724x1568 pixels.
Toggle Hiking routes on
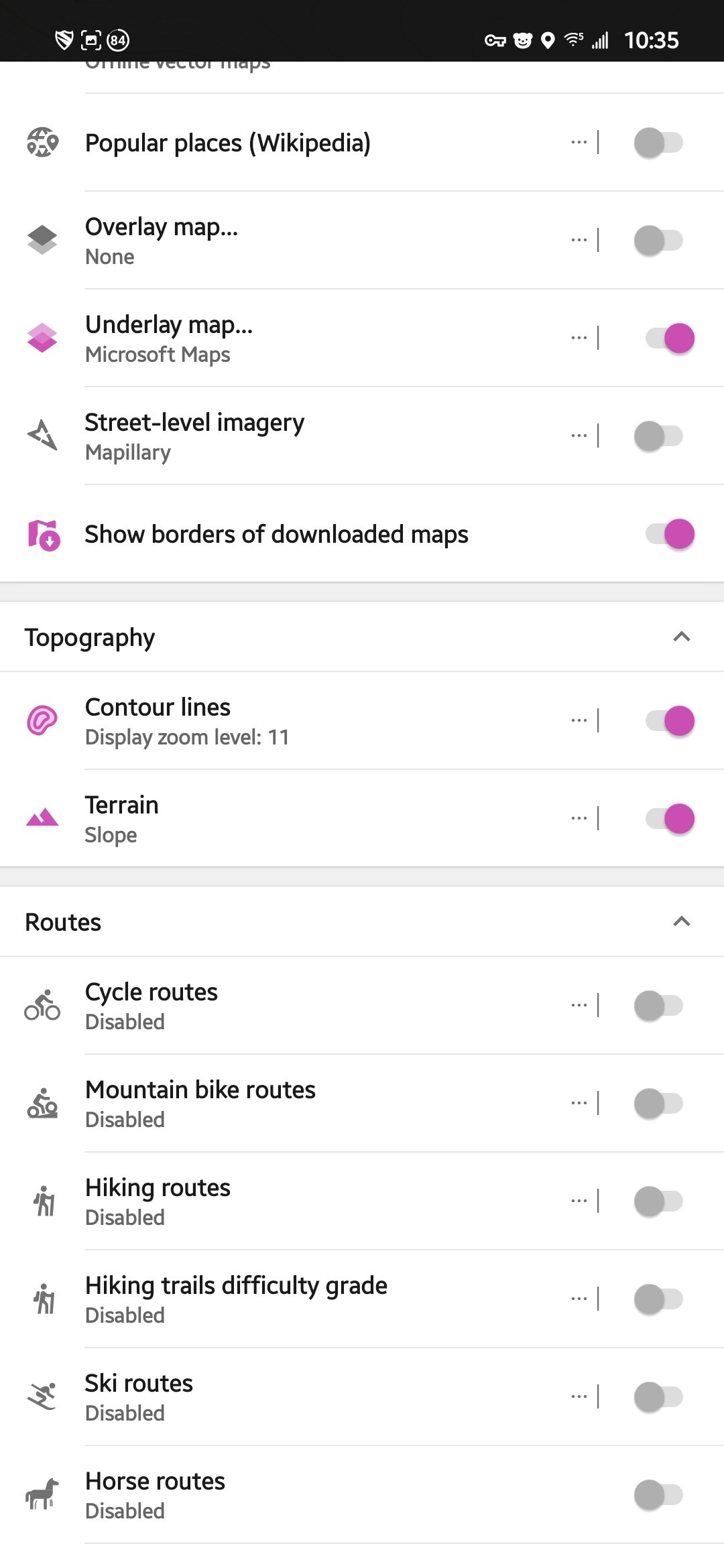[x=658, y=1201]
